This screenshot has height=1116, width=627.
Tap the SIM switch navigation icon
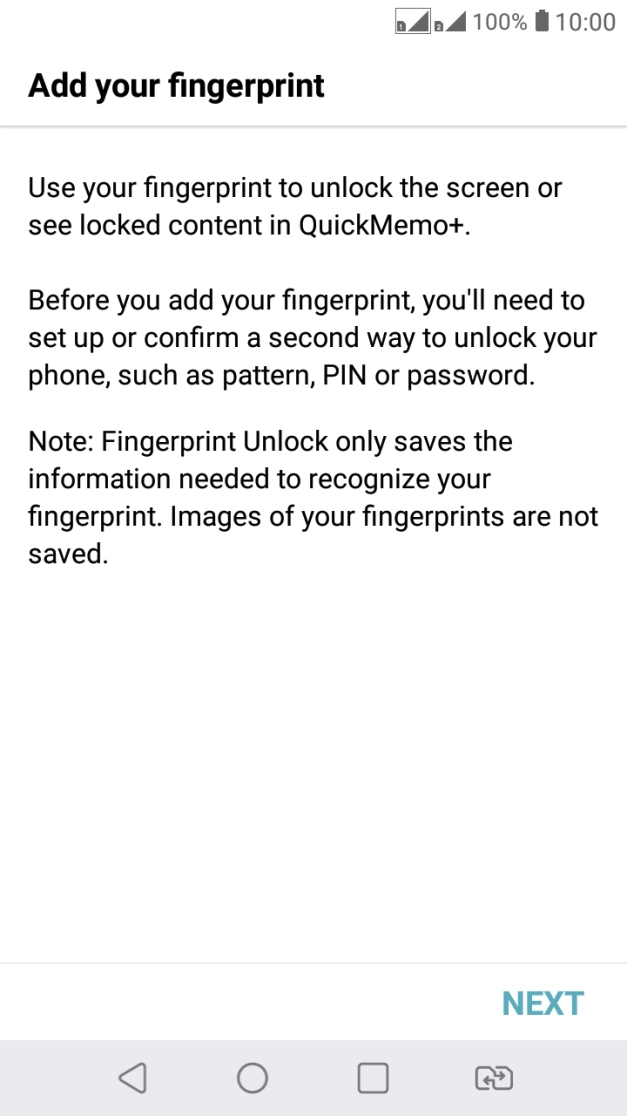[493, 1077]
